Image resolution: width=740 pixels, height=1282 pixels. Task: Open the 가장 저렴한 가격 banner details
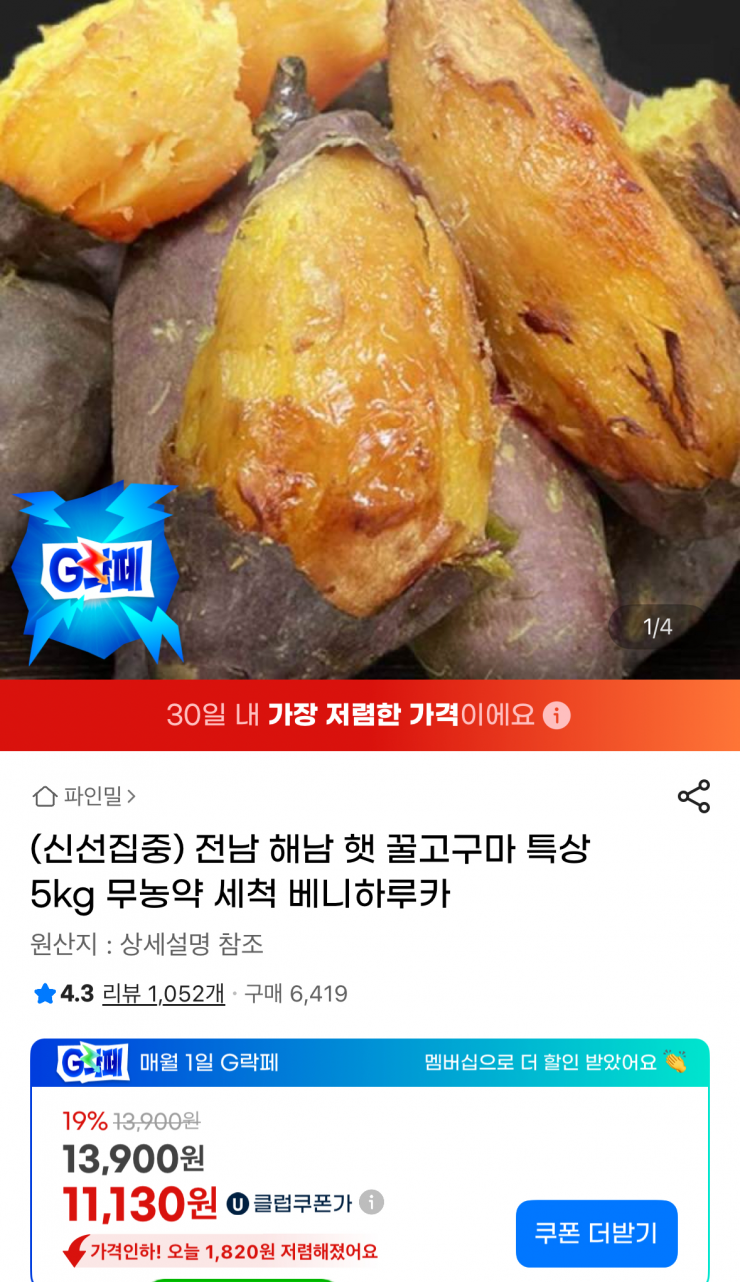370,716
